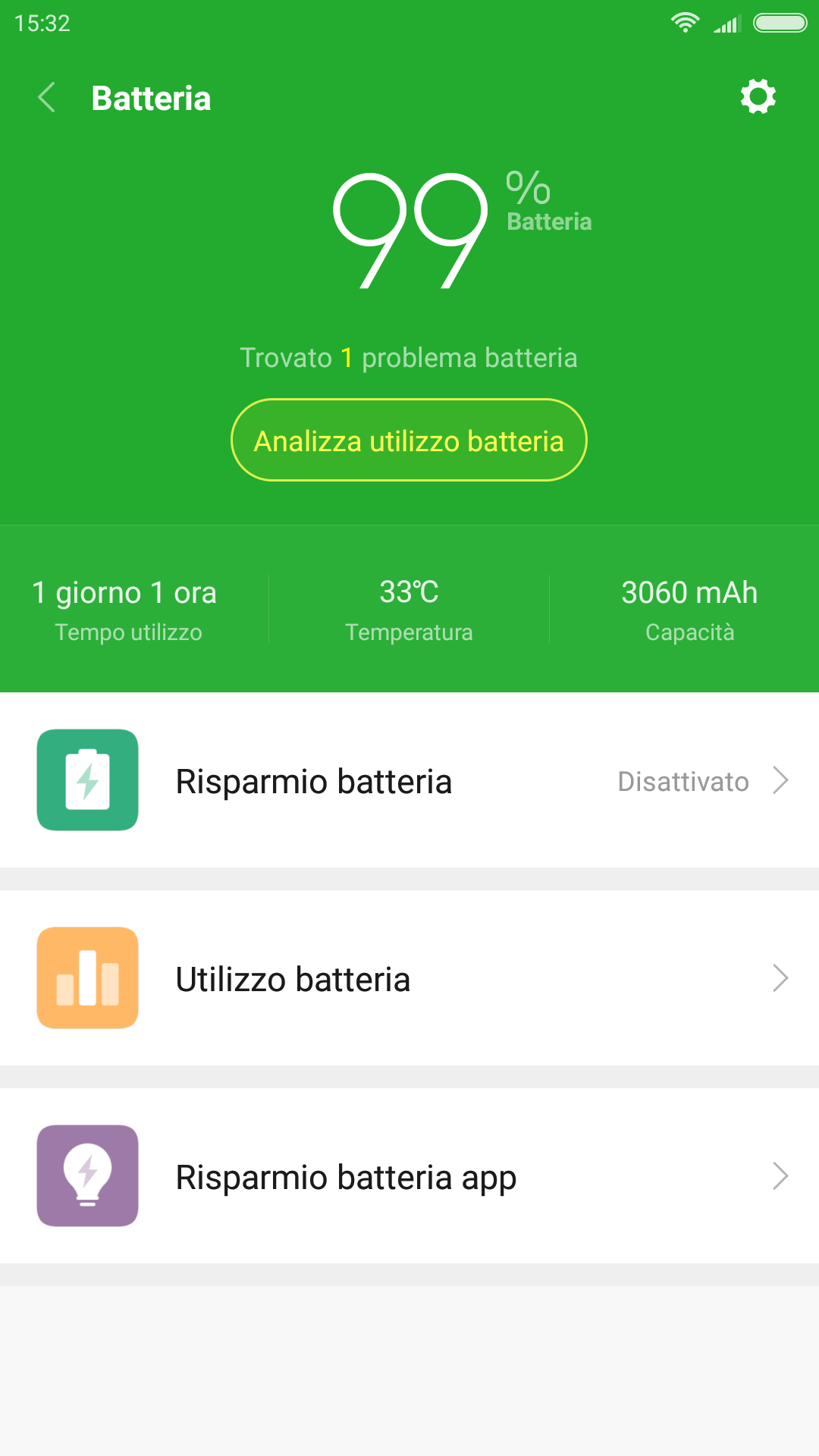Open Risparmio batteria app row
This screenshot has width=819, height=1456.
[409, 1176]
